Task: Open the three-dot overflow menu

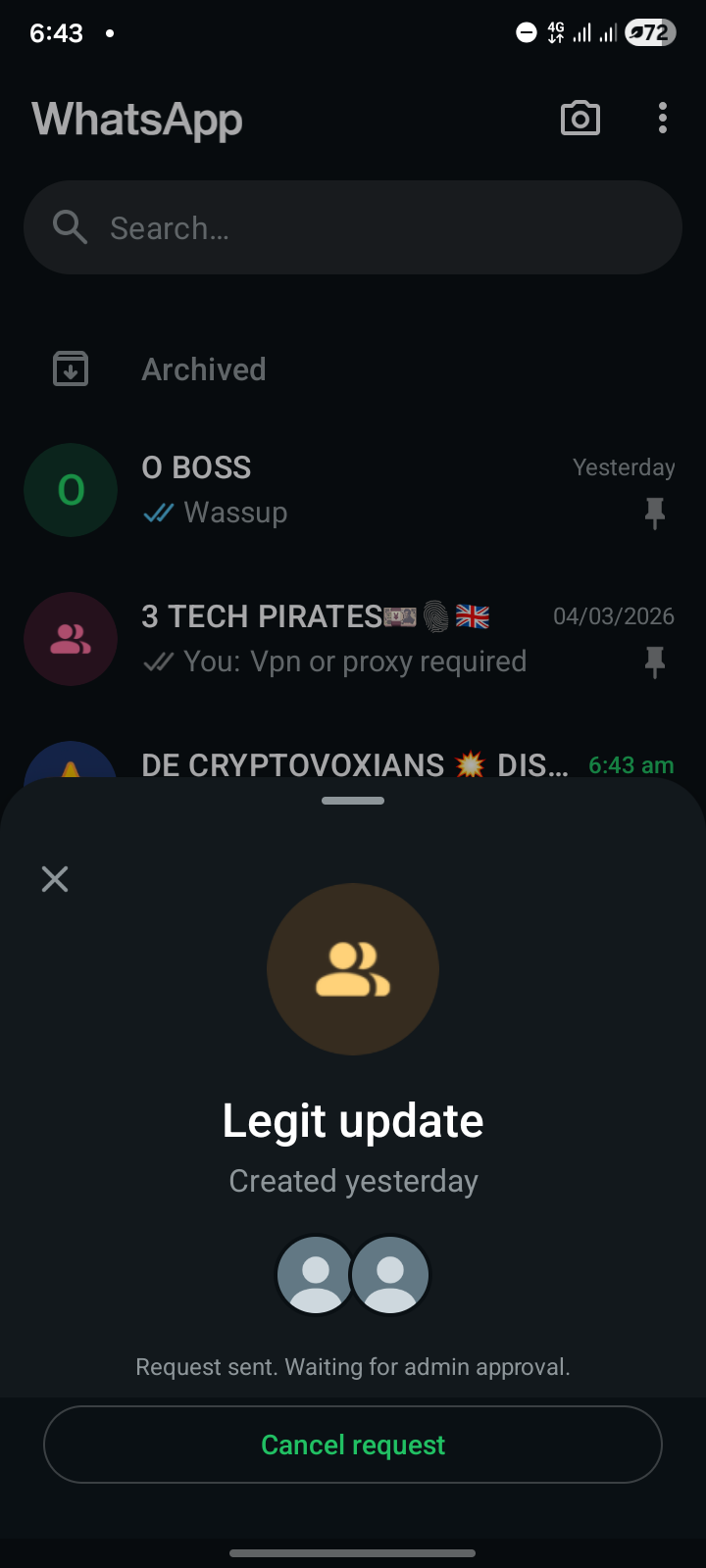Action: coord(663,119)
